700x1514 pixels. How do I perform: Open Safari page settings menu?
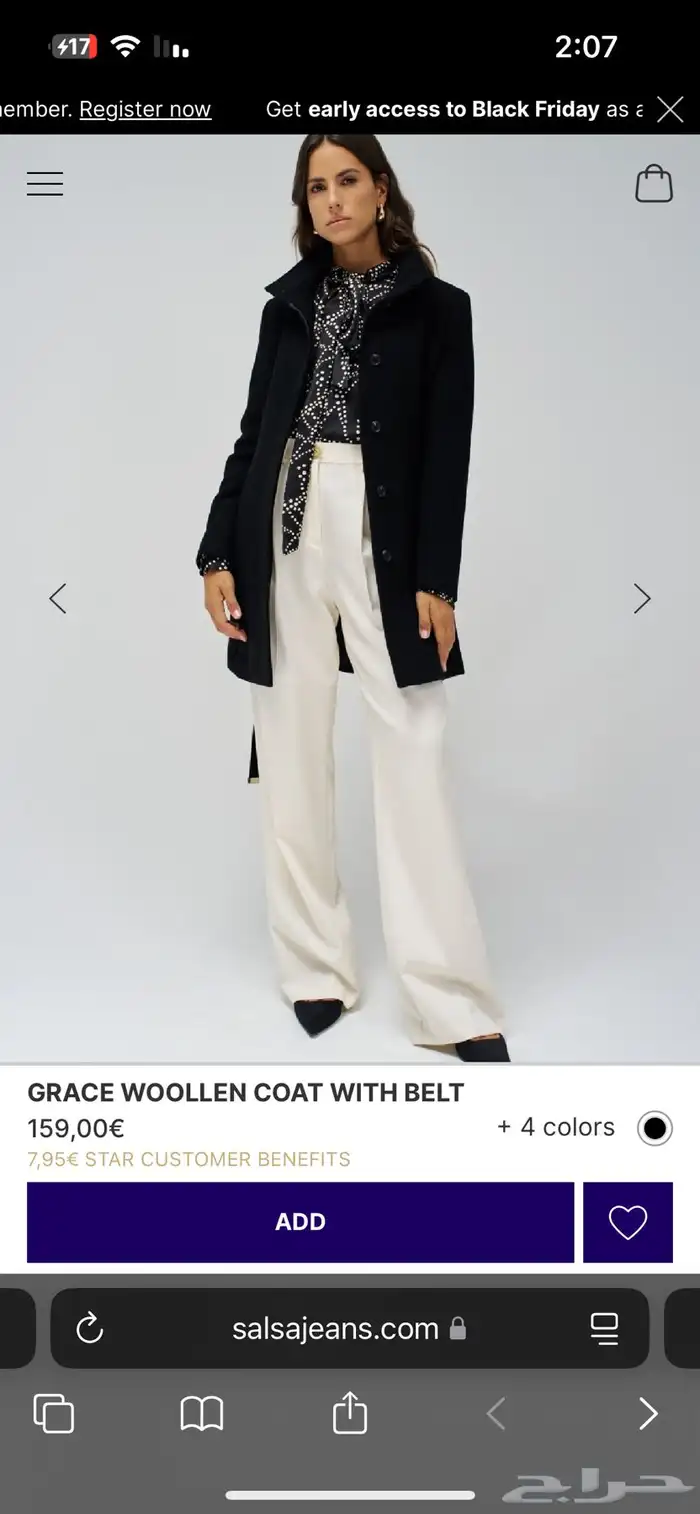point(604,1328)
